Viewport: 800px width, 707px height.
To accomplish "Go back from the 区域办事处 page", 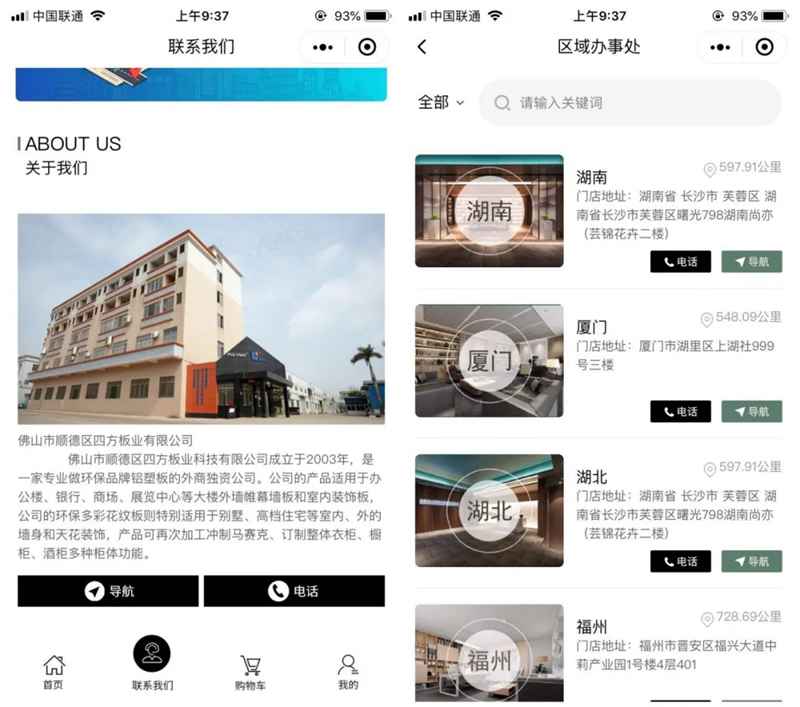I will 422,47.
